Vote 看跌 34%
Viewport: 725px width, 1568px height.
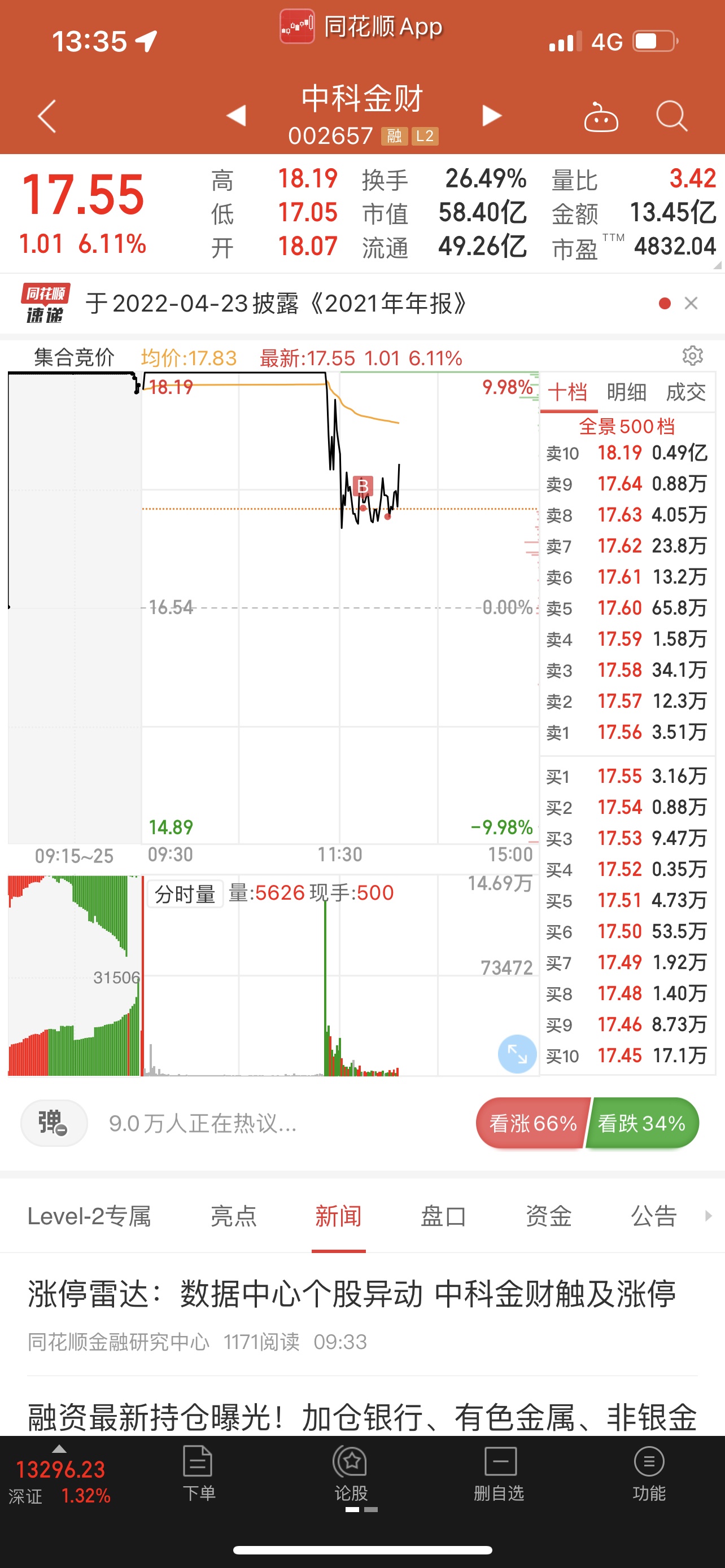coord(642,1123)
